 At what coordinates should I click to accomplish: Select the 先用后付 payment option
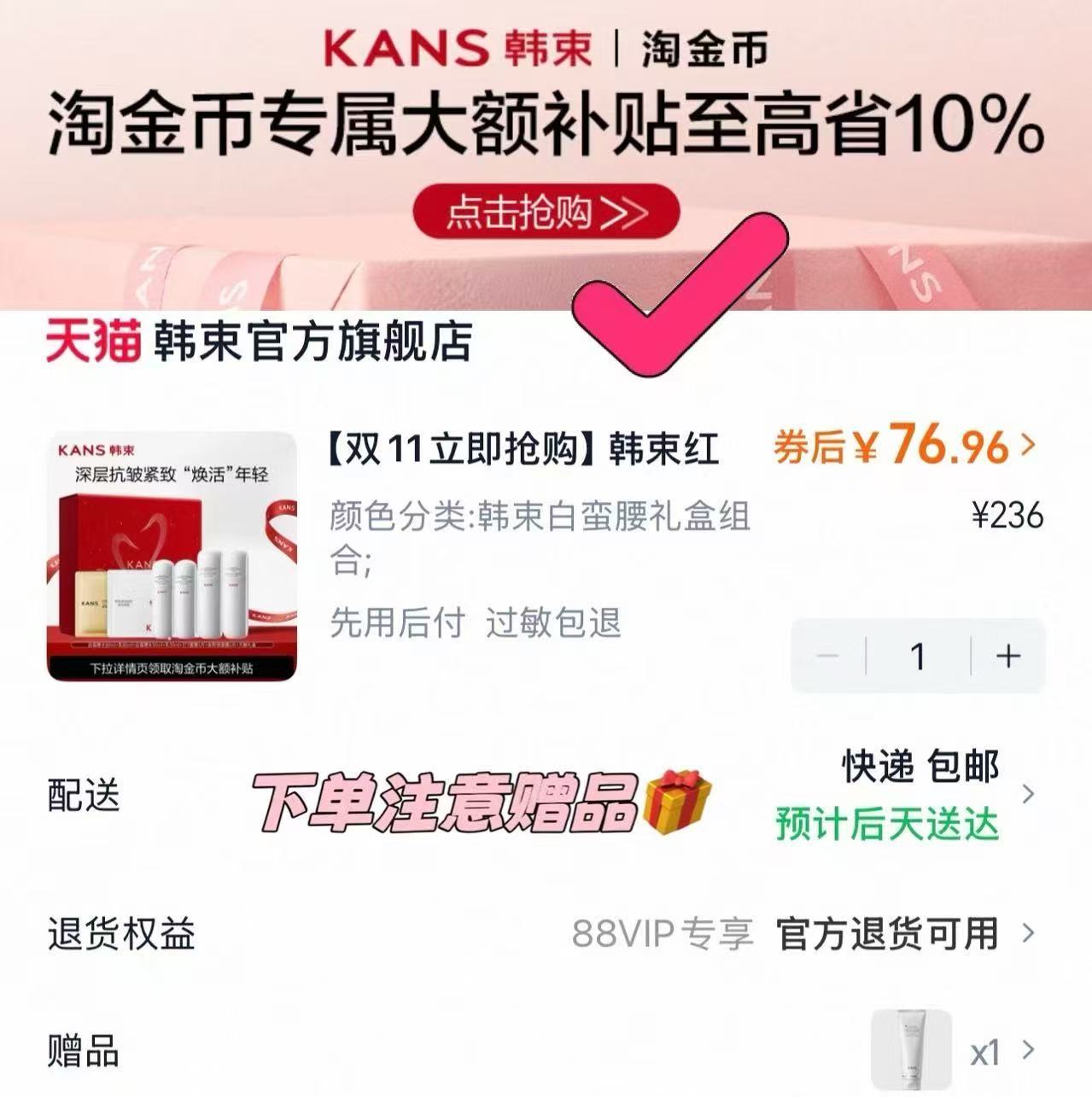click(x=393, y=624)
